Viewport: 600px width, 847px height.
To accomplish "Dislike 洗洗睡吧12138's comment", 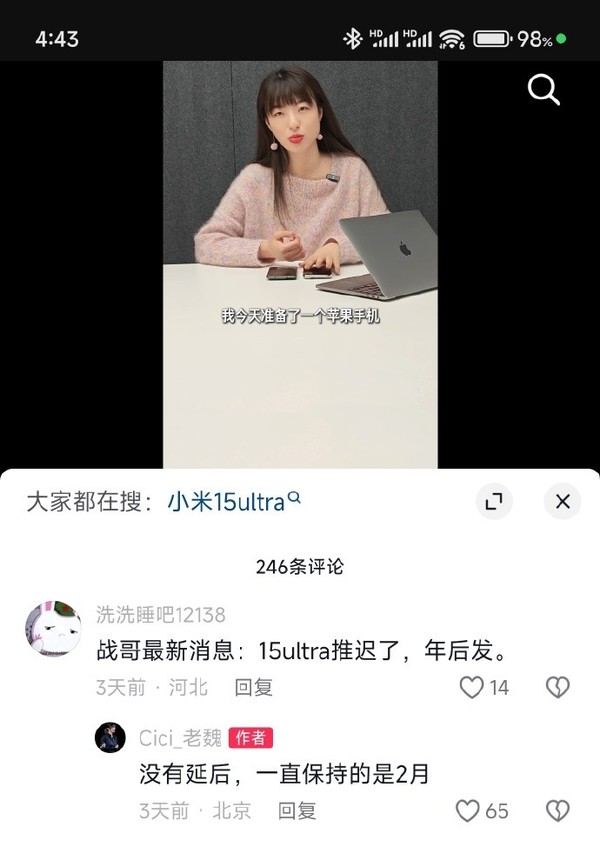I will tap(557, 688).
